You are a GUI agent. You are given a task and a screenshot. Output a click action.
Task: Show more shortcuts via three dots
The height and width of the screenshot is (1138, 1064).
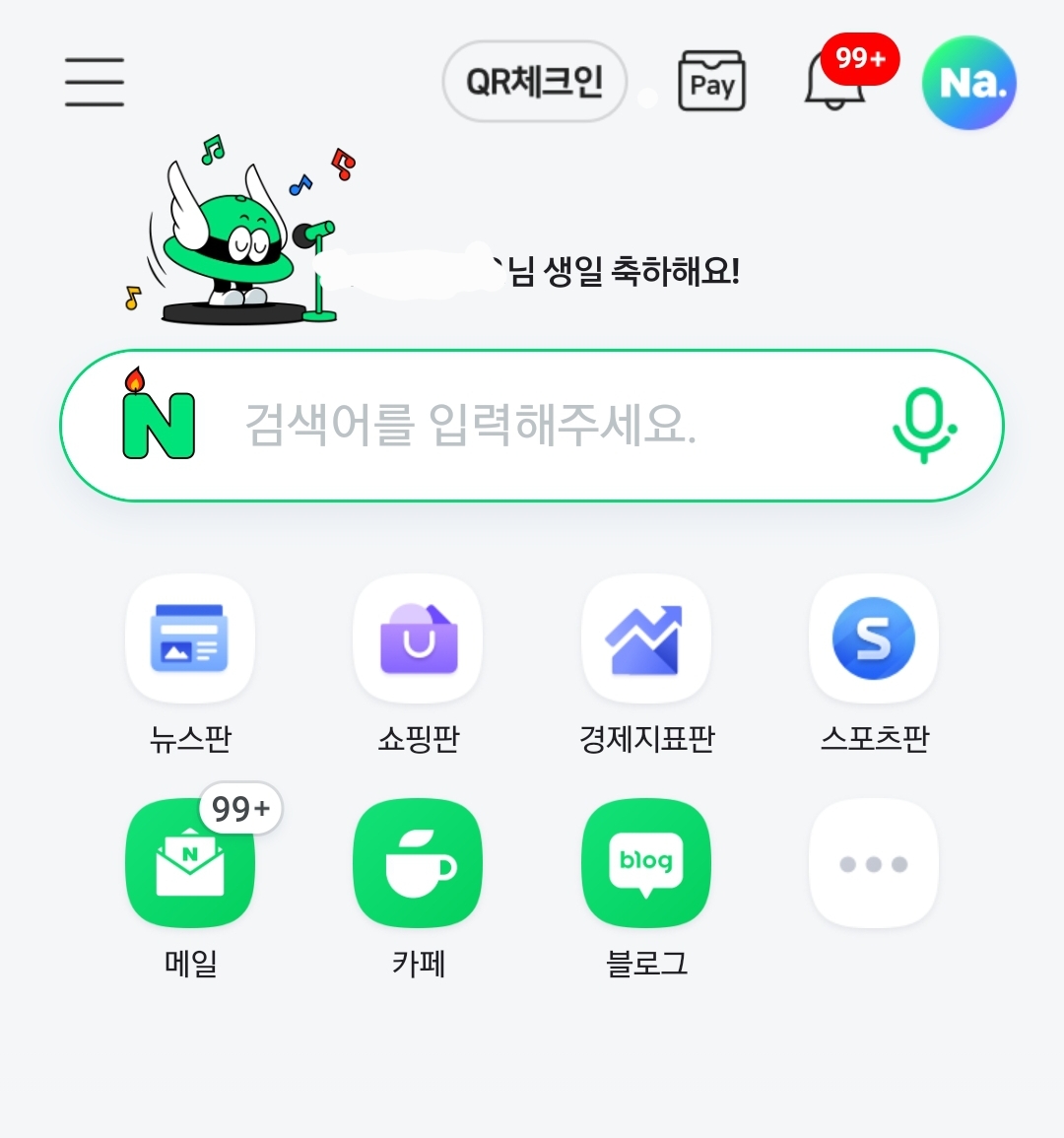tap(874, 863)
